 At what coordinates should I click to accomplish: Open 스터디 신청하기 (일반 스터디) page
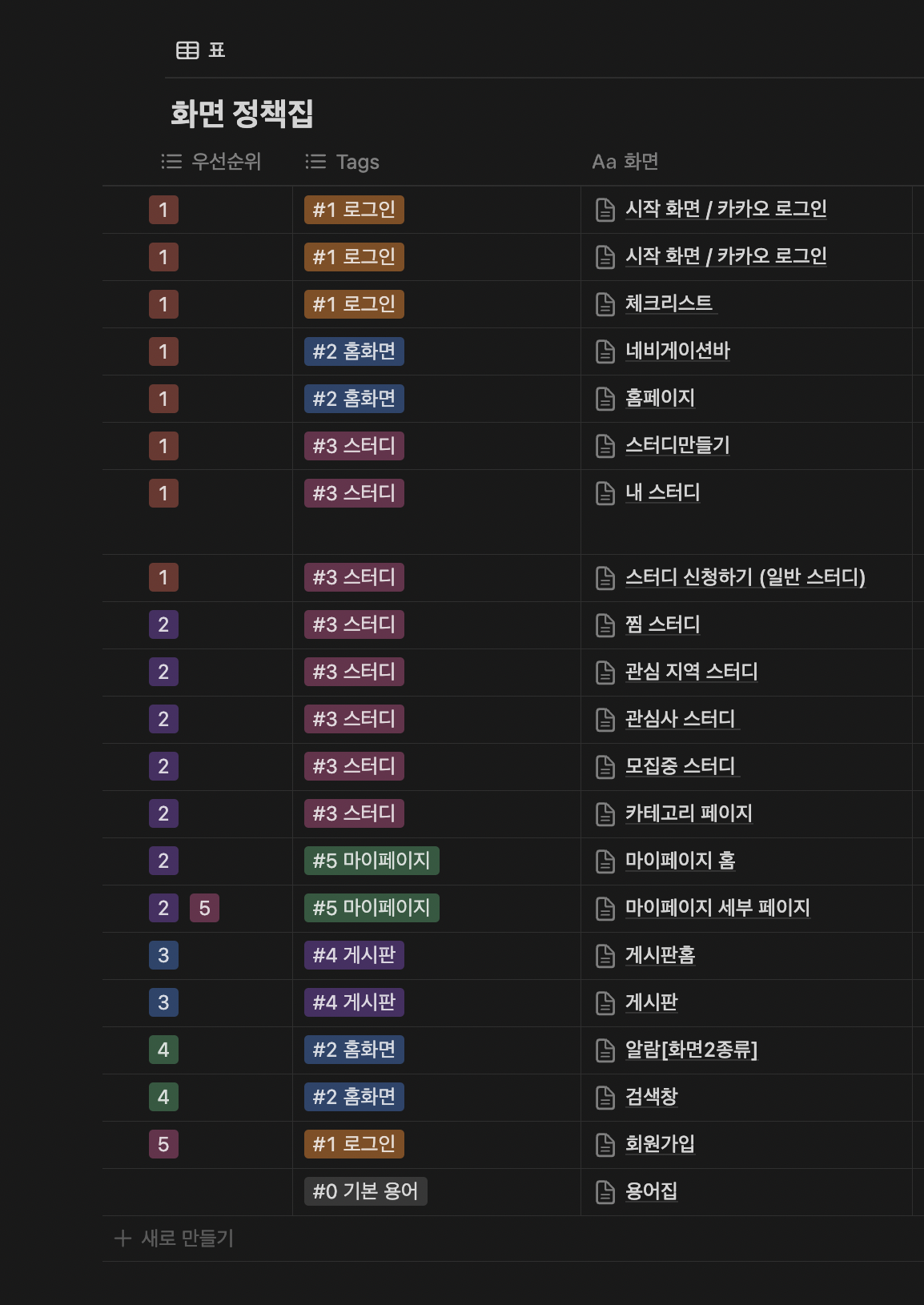745,577
